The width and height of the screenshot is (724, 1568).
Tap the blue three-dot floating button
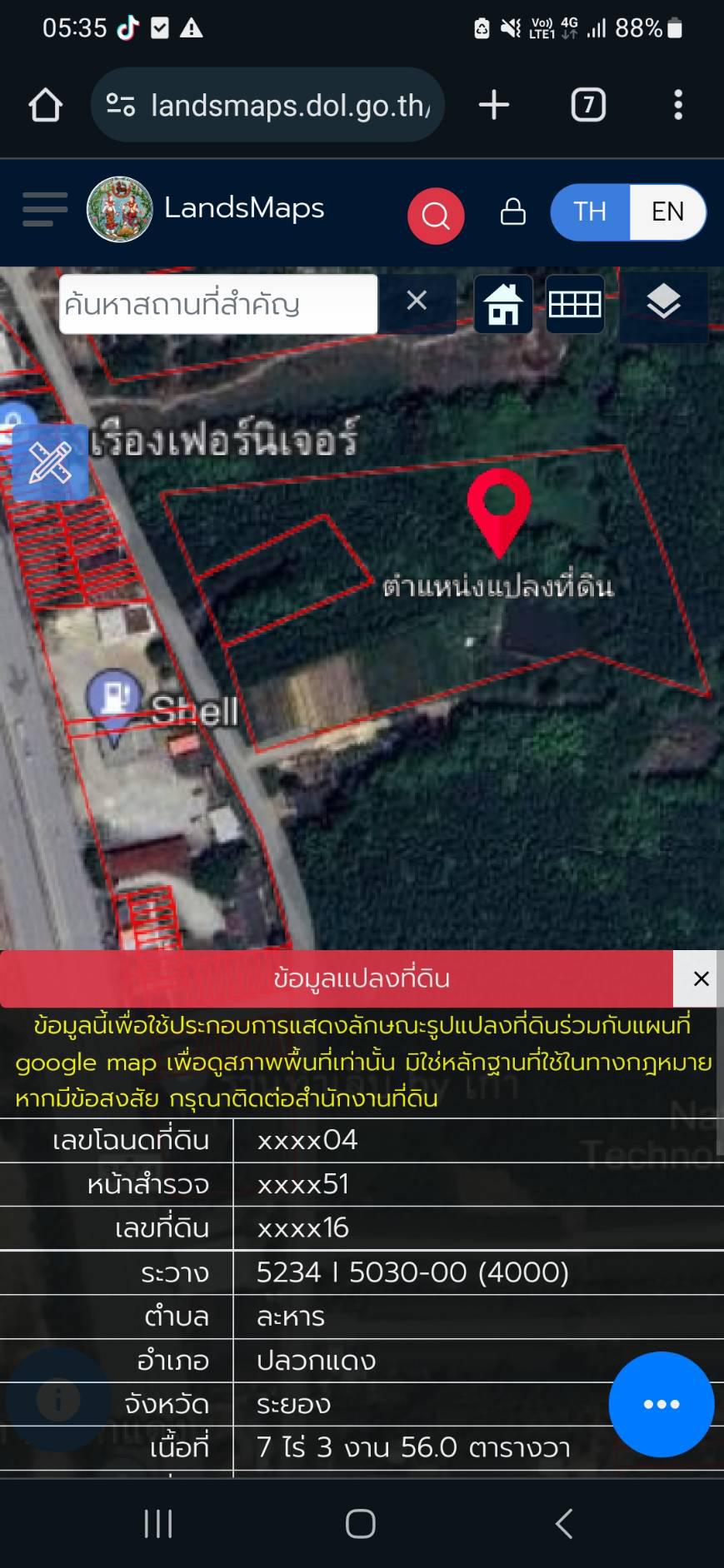pyautogui.click(x=662, y=1404)
